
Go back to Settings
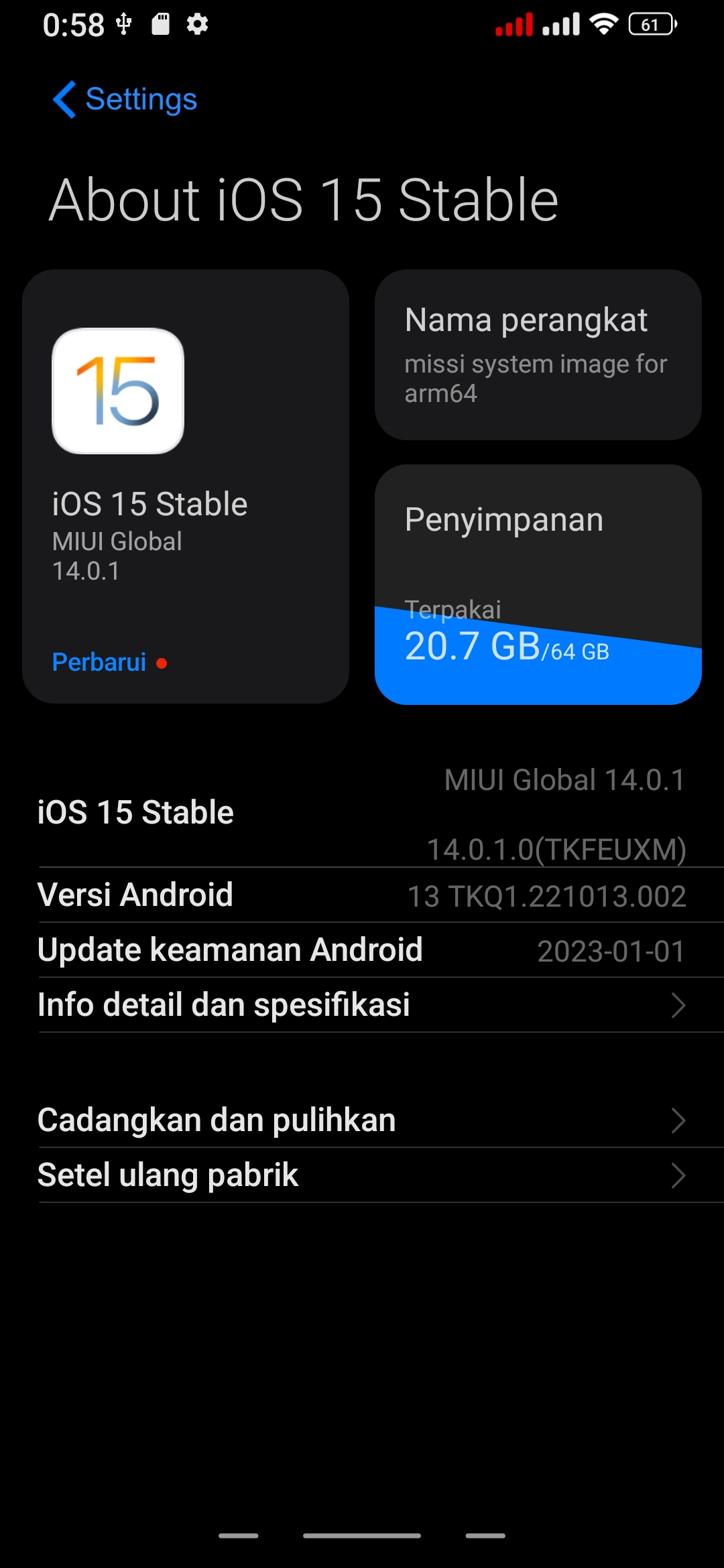click(x=125, y=100)
